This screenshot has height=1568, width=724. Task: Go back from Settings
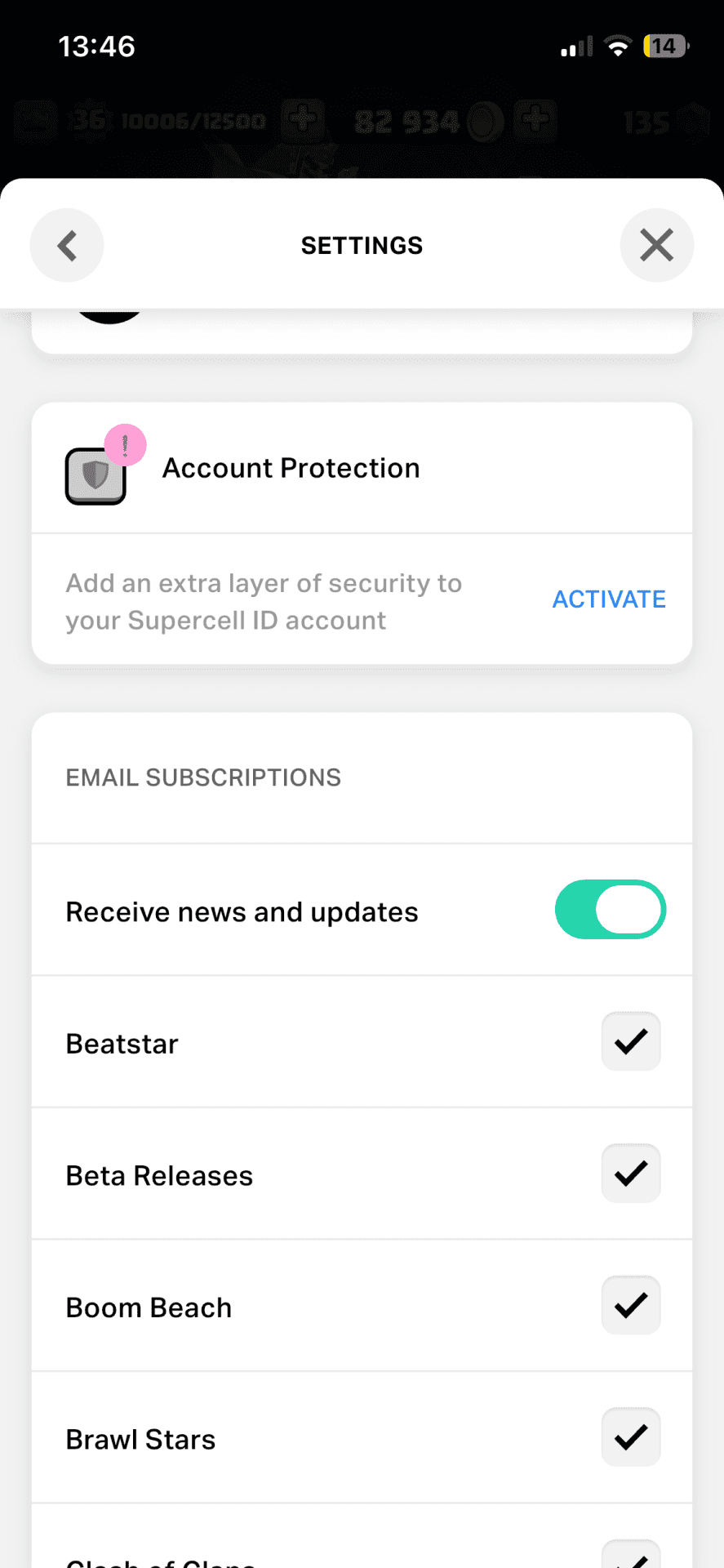pyautogui.click(x=67, y=245)
